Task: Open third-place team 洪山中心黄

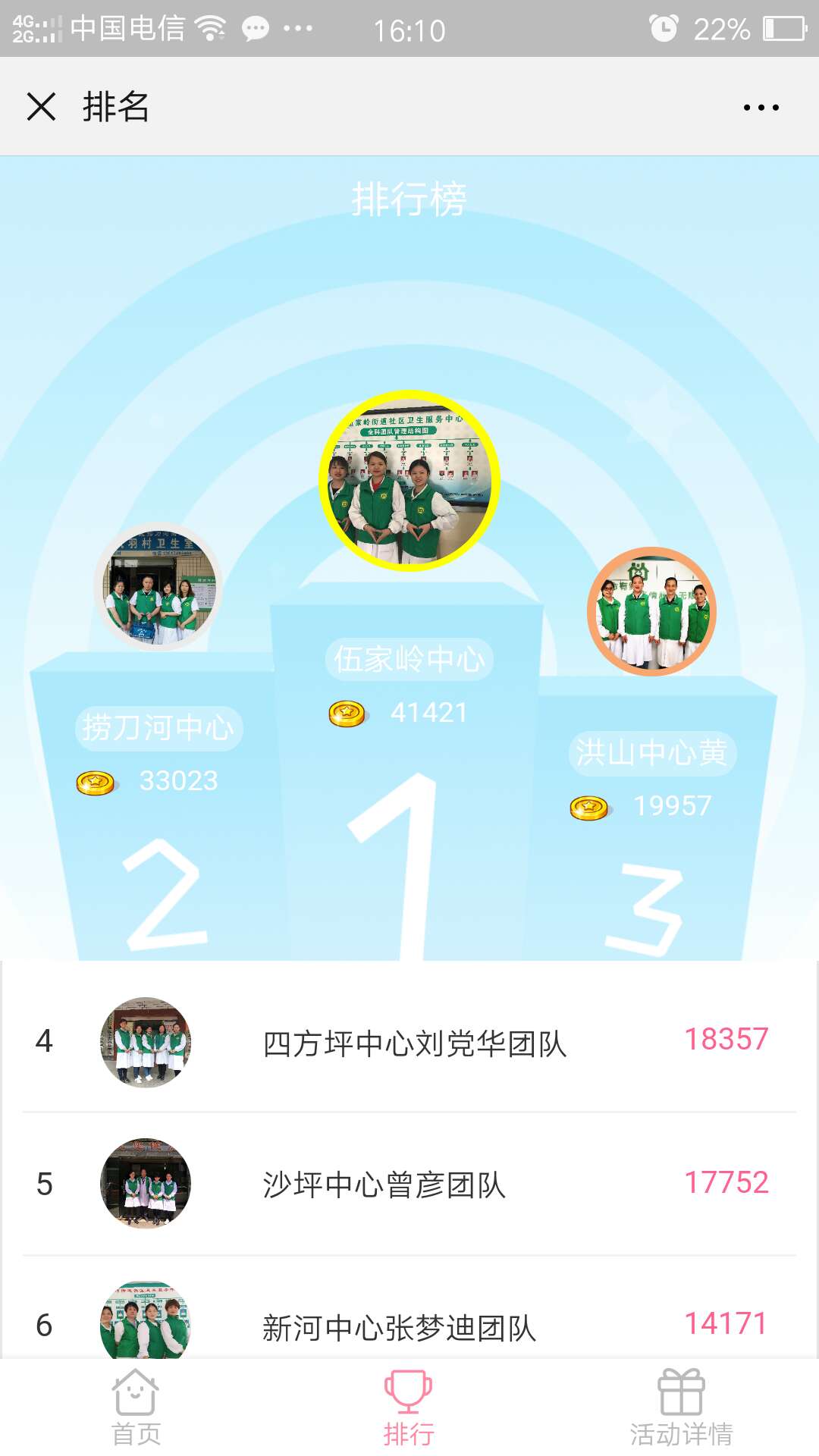Action: point(651,612)
